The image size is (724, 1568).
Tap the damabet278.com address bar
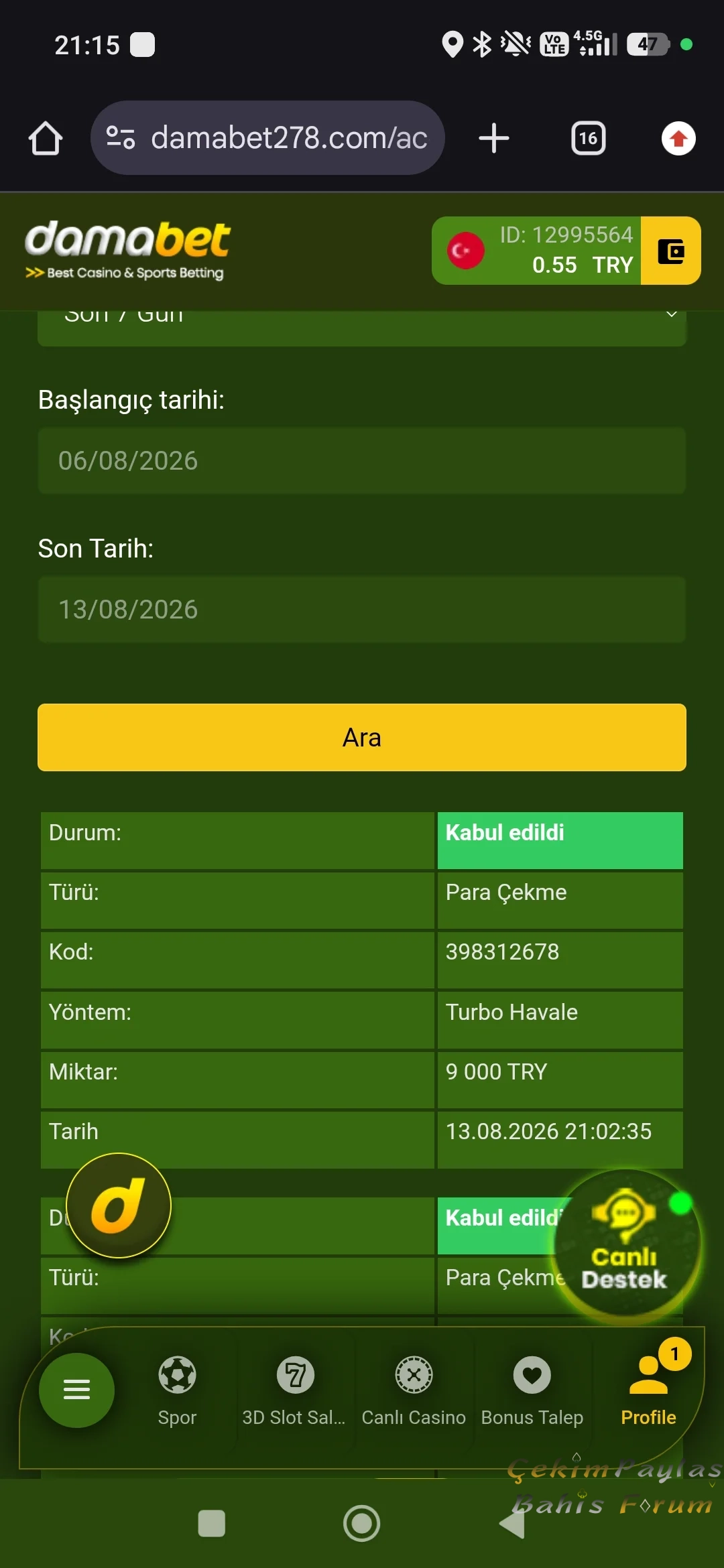267,138
